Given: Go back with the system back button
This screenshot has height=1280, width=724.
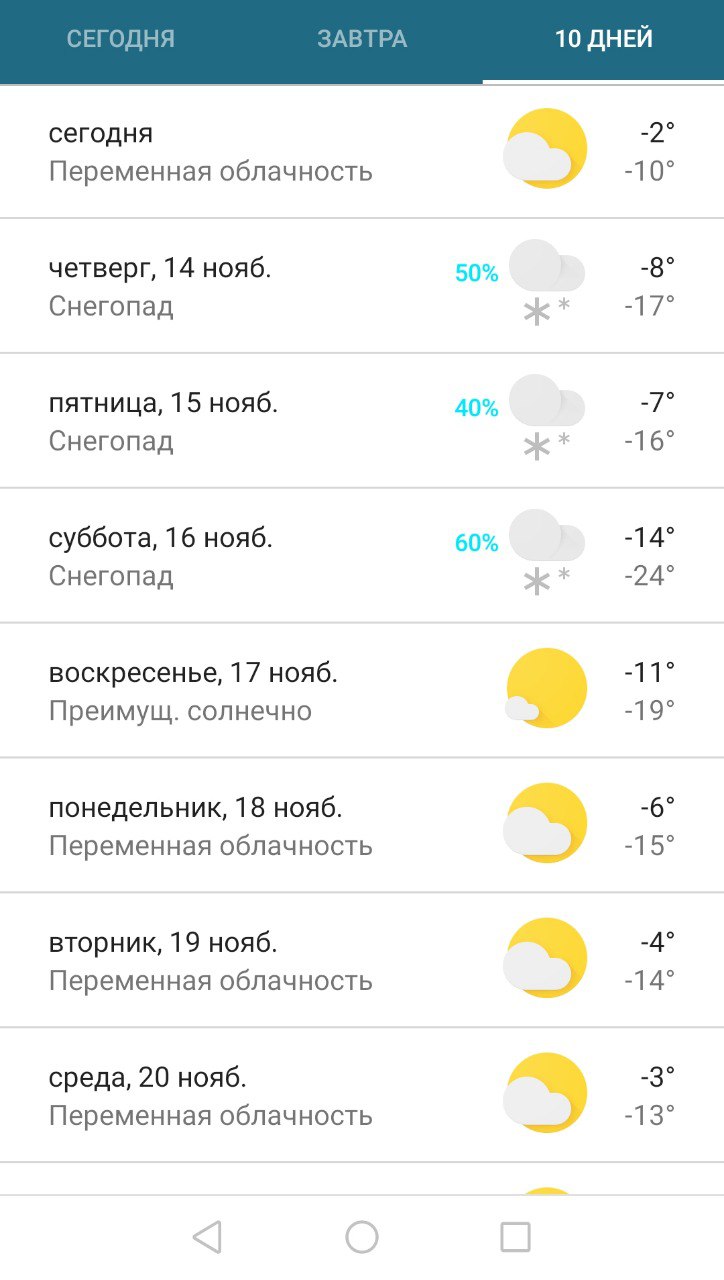Looking at the screenshot, I should tap(207, 1237).
